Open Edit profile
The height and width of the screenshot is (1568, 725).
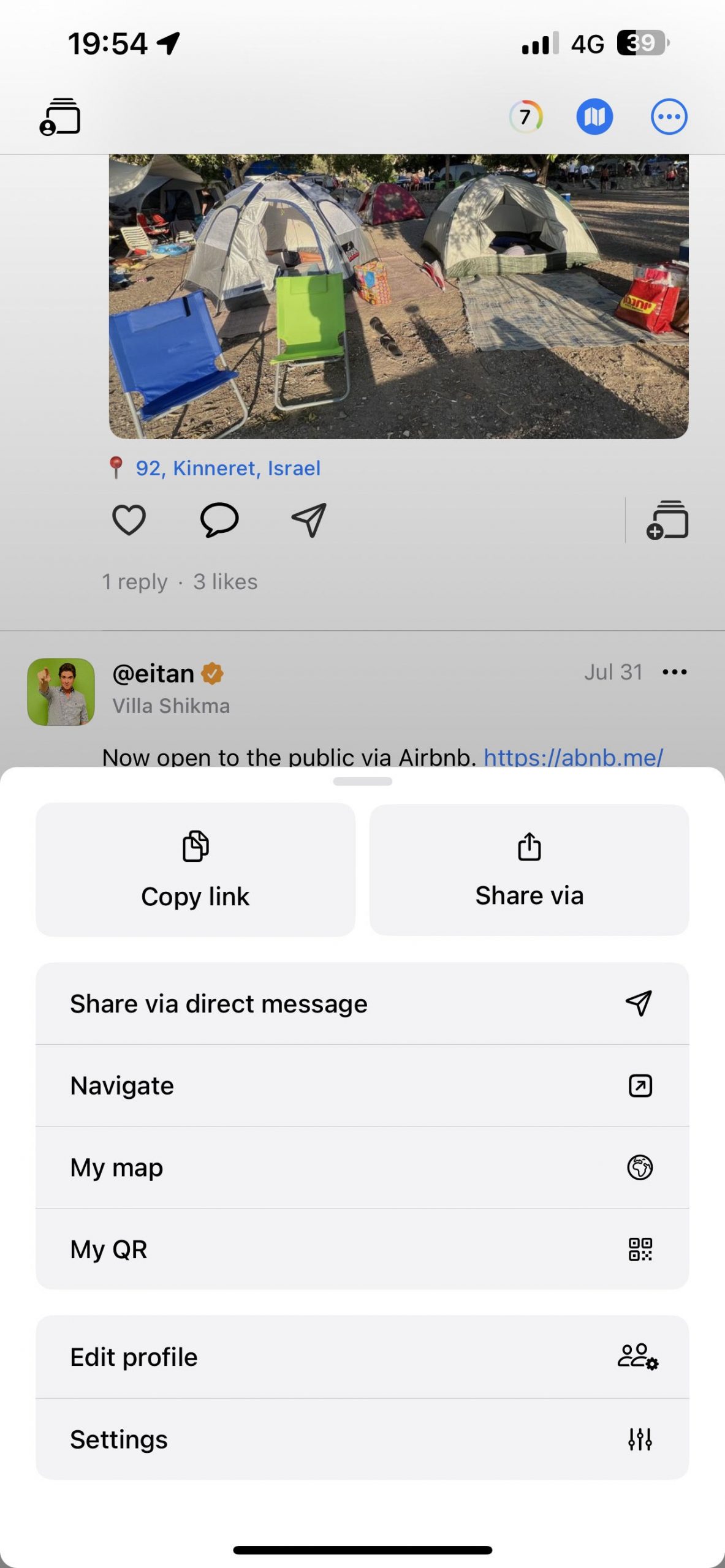[x=362, y=1357]
